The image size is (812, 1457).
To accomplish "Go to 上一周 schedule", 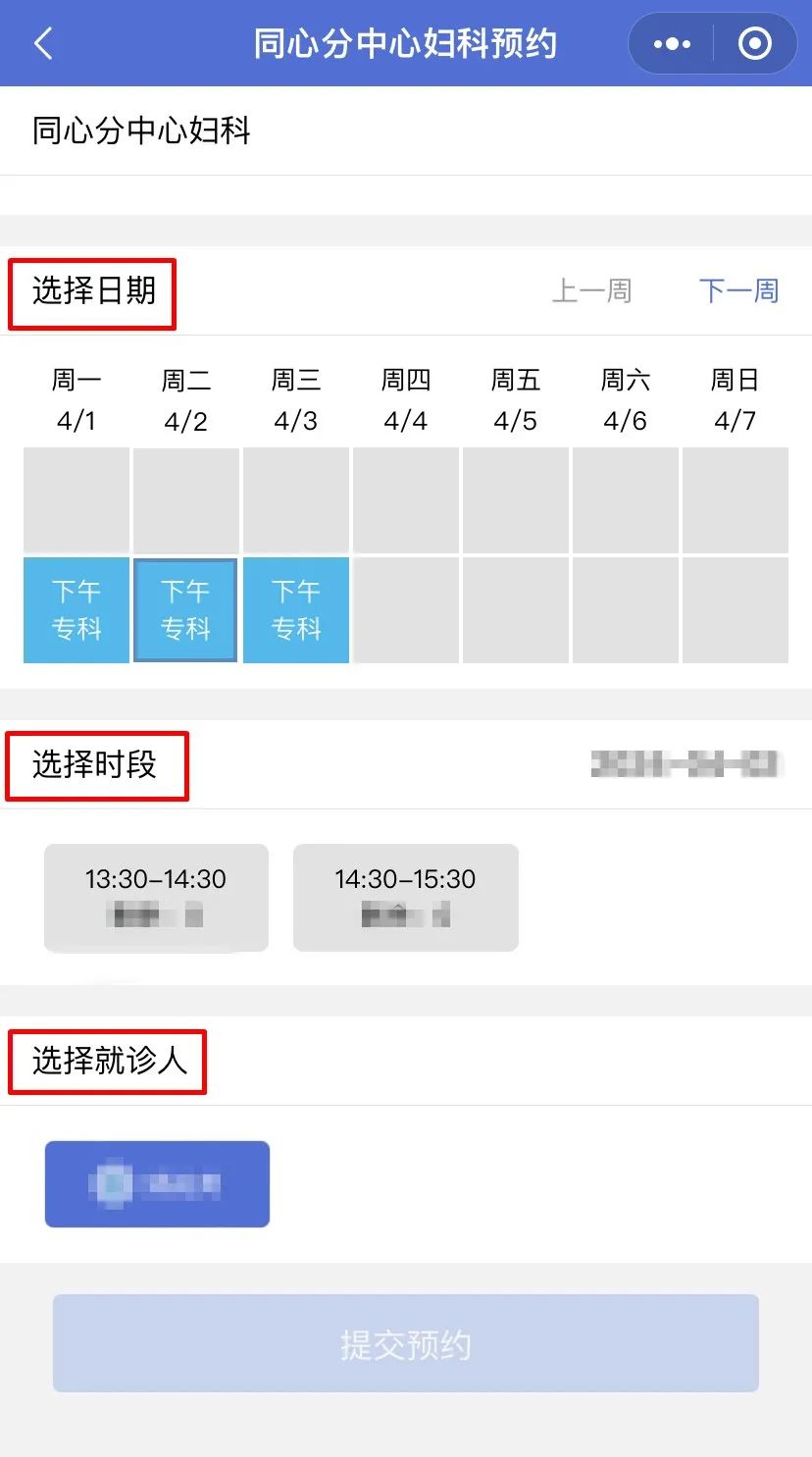I will point(591,291).
